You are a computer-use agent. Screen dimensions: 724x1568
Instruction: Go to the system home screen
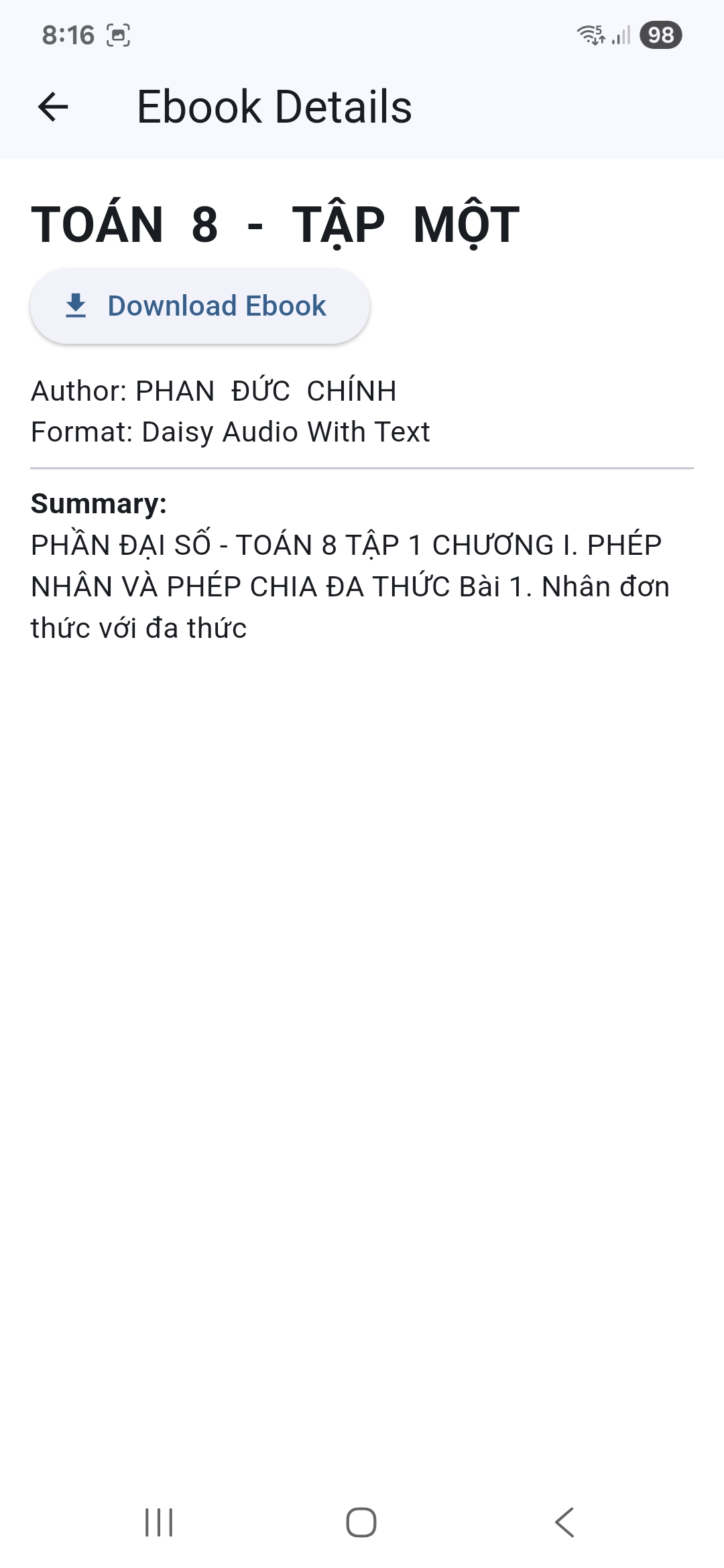361,1522
